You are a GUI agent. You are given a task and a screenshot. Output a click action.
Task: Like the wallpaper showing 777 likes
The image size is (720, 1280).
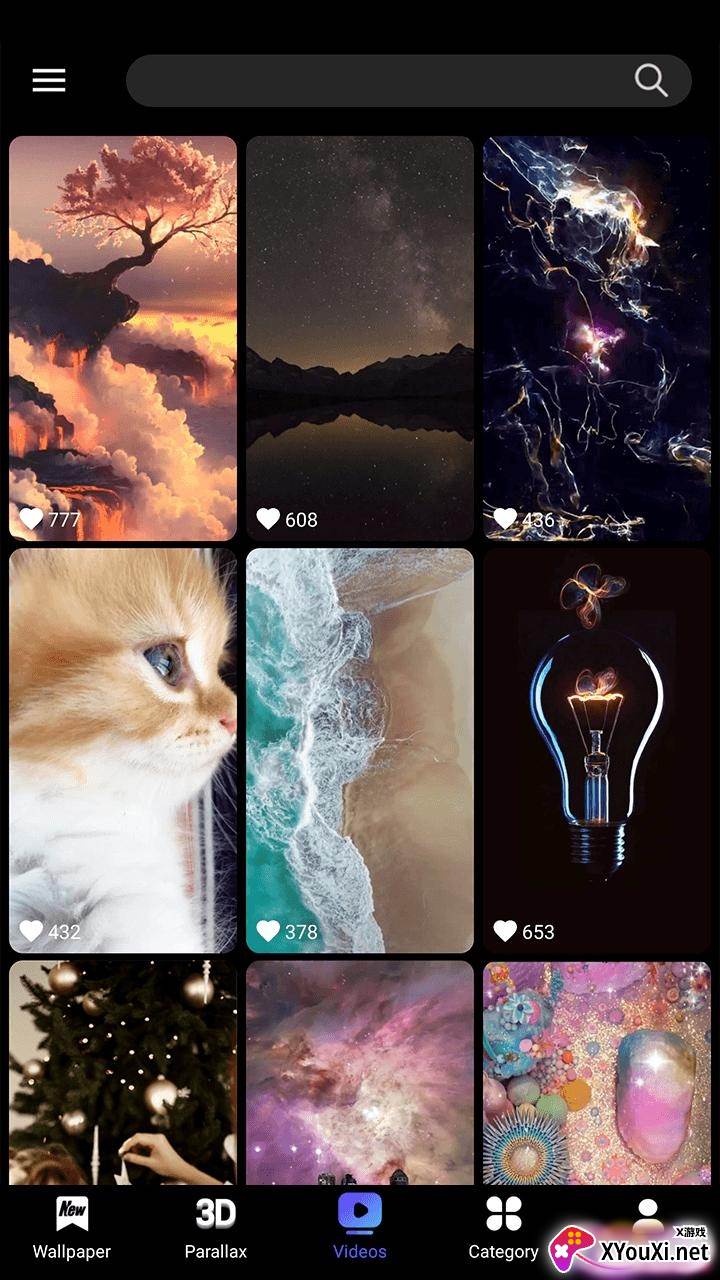pos(32,519)
